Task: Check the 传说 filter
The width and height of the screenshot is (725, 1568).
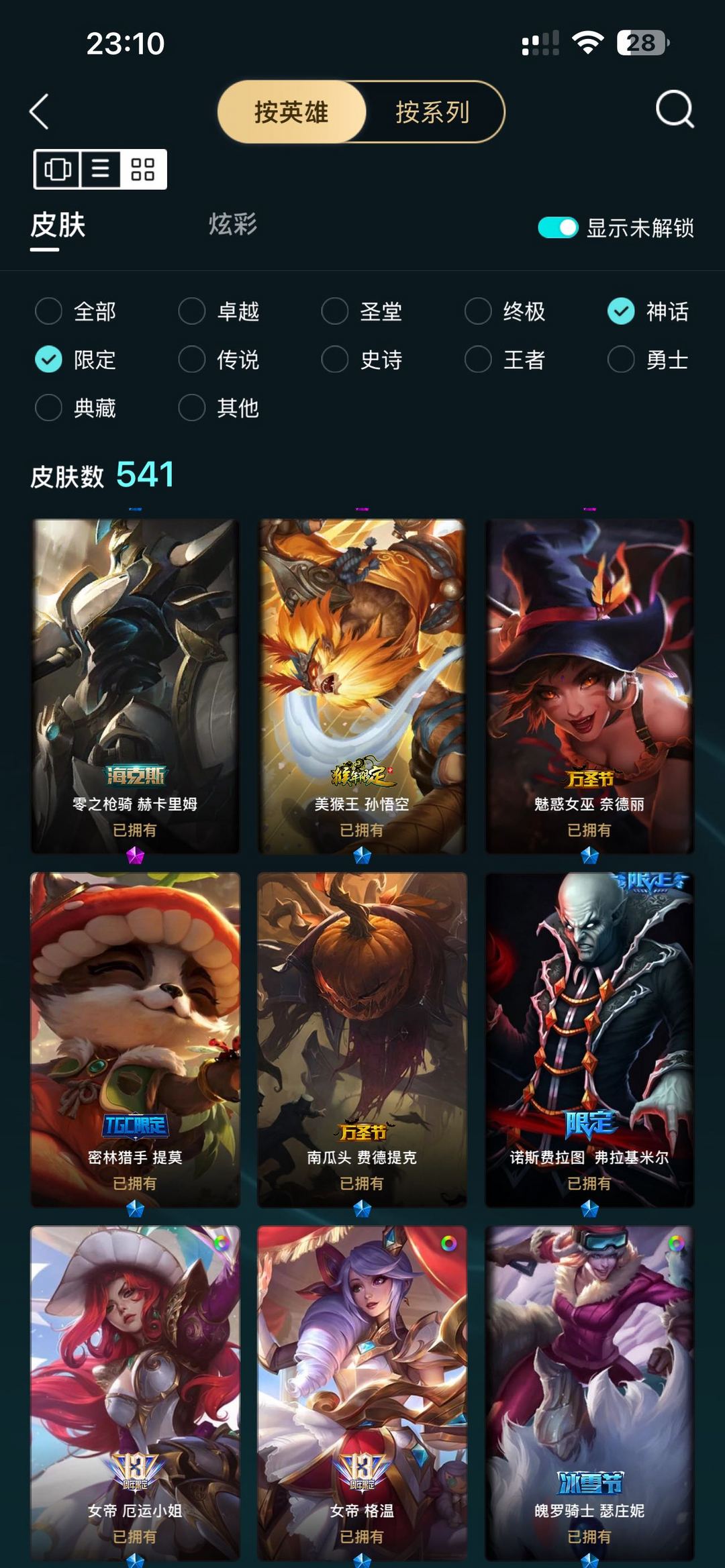Action: coord(192,360)
